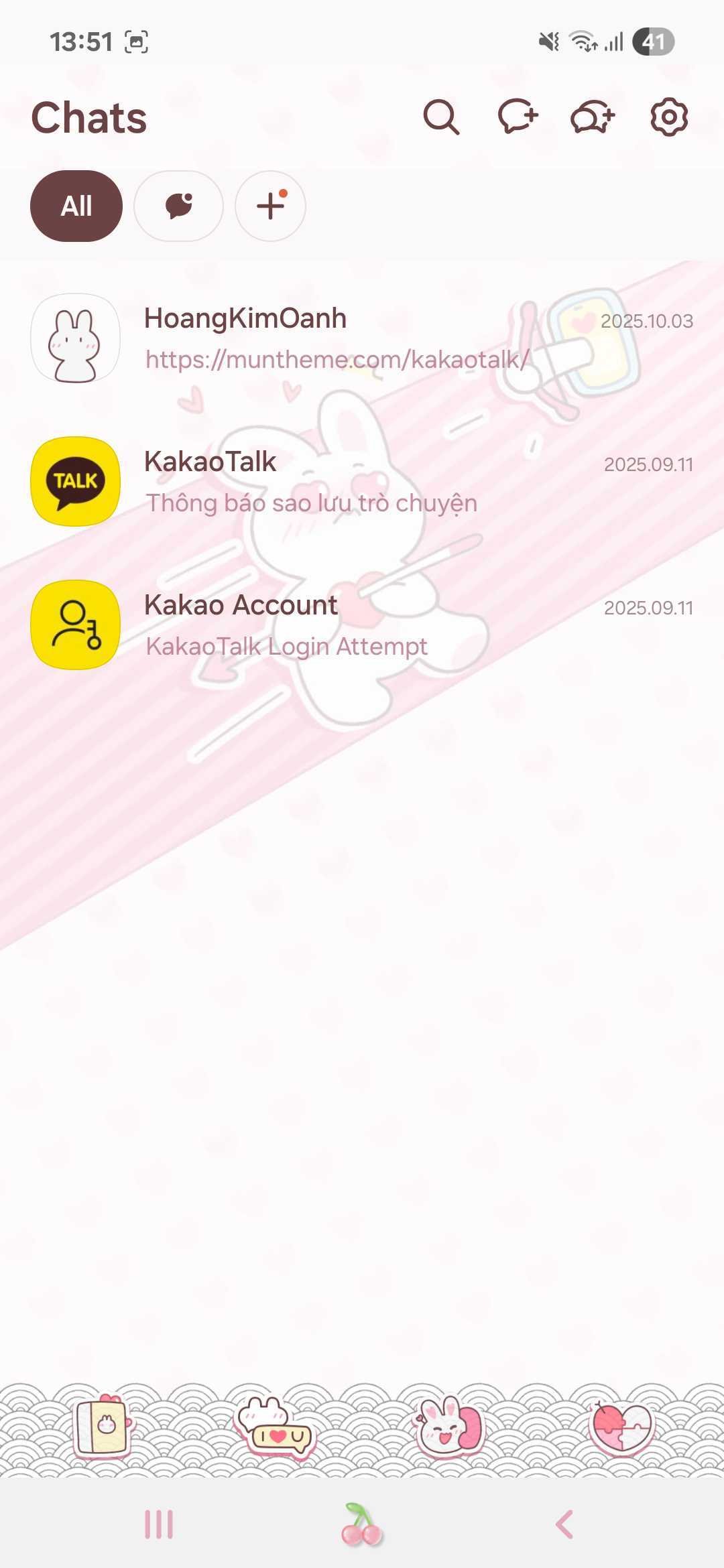Switch to the Friends tab with notebook icon
The width and height of the screenshot is (724, 1568).
click(104, 1425)
